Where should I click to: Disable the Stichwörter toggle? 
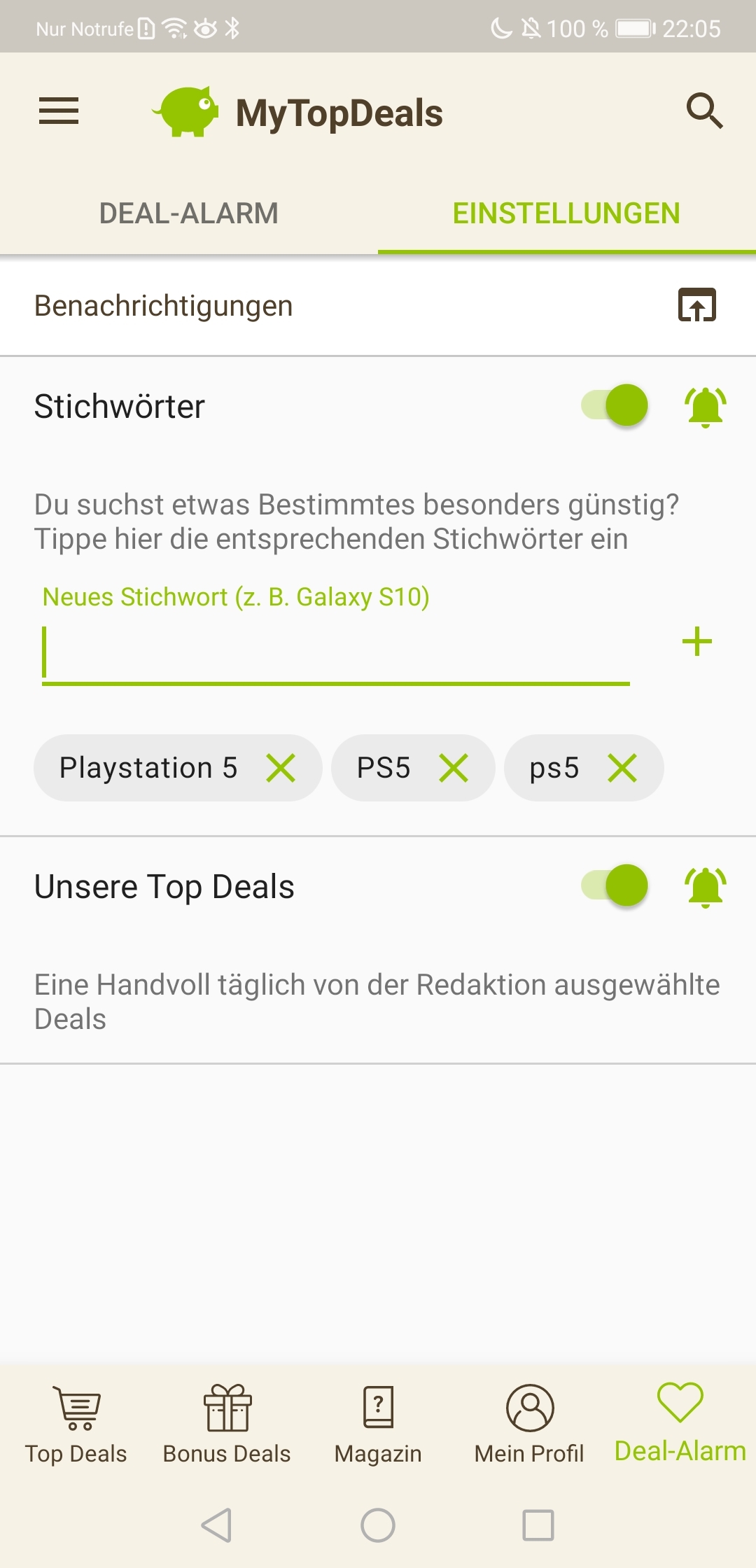(x=615, y=405)
